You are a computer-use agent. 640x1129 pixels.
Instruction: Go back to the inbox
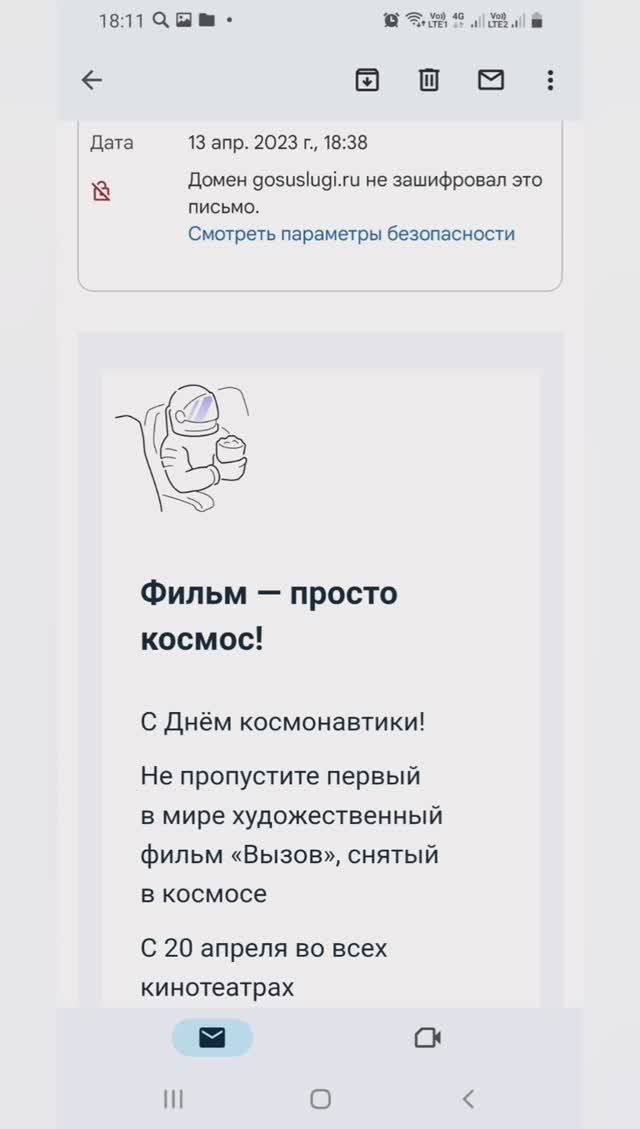click(92, 81)
